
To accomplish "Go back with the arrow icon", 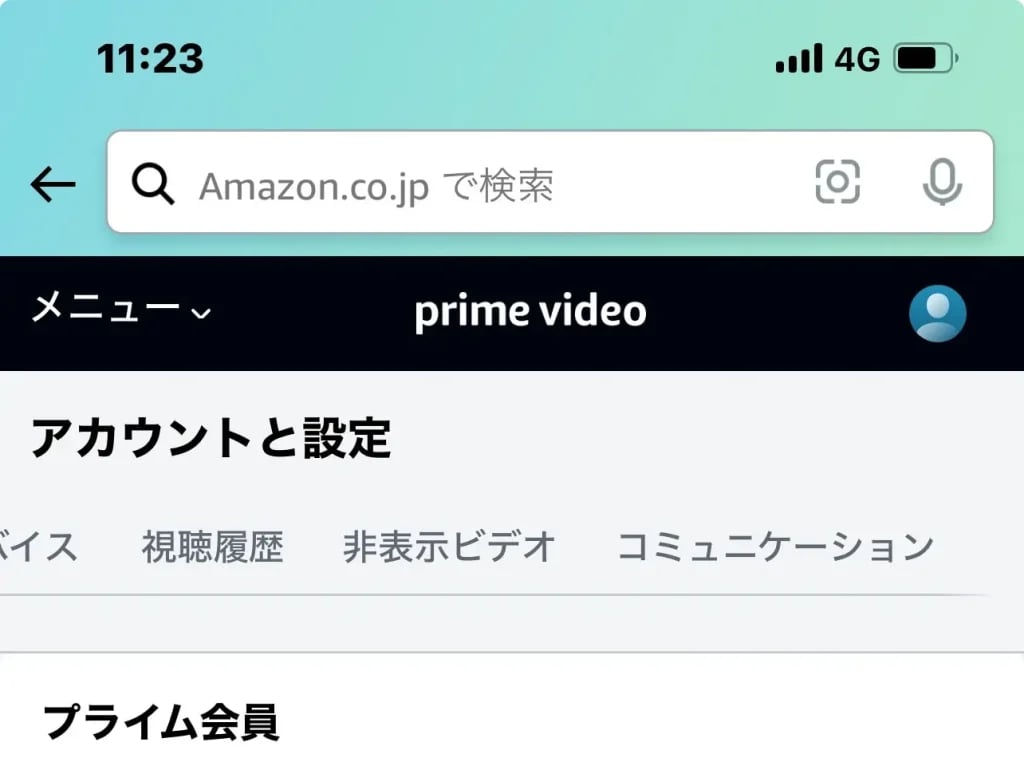I will [53, 184].
